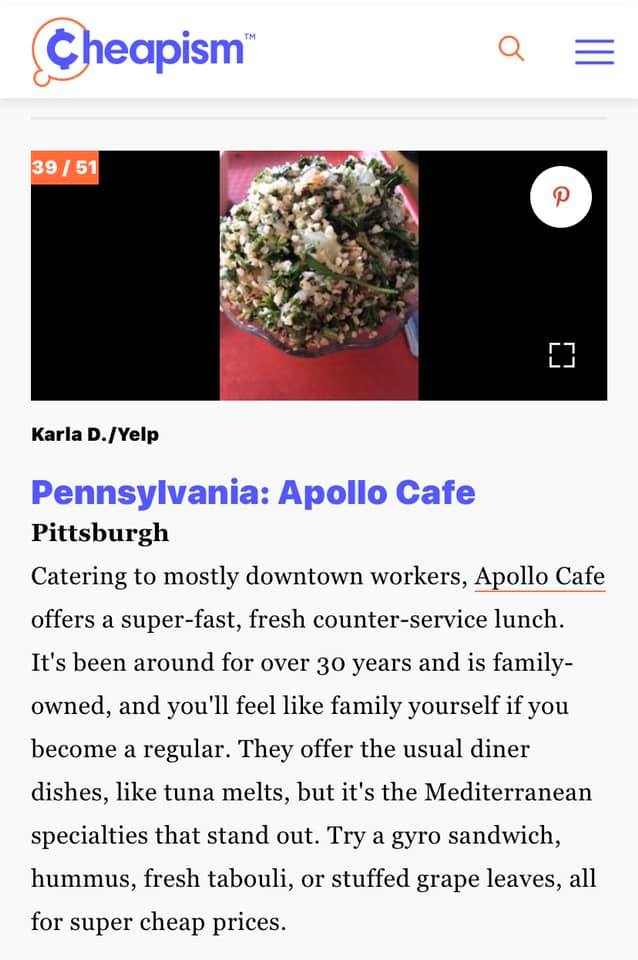638x960 pixels.
Task: Pin the tabouli photo to Pinterest
Action: (560, 198)
